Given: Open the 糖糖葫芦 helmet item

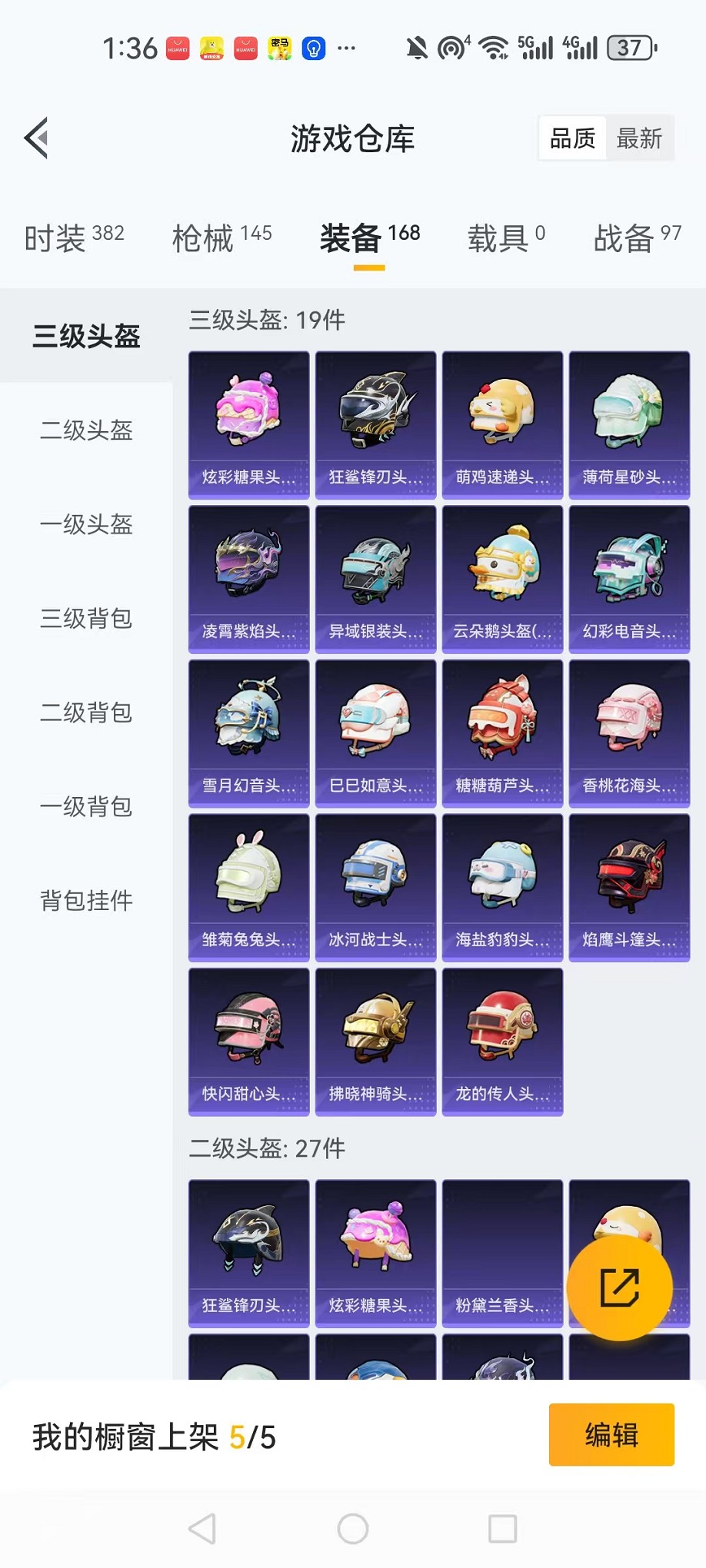Looking at the screenshot, I should click(502, 733).
